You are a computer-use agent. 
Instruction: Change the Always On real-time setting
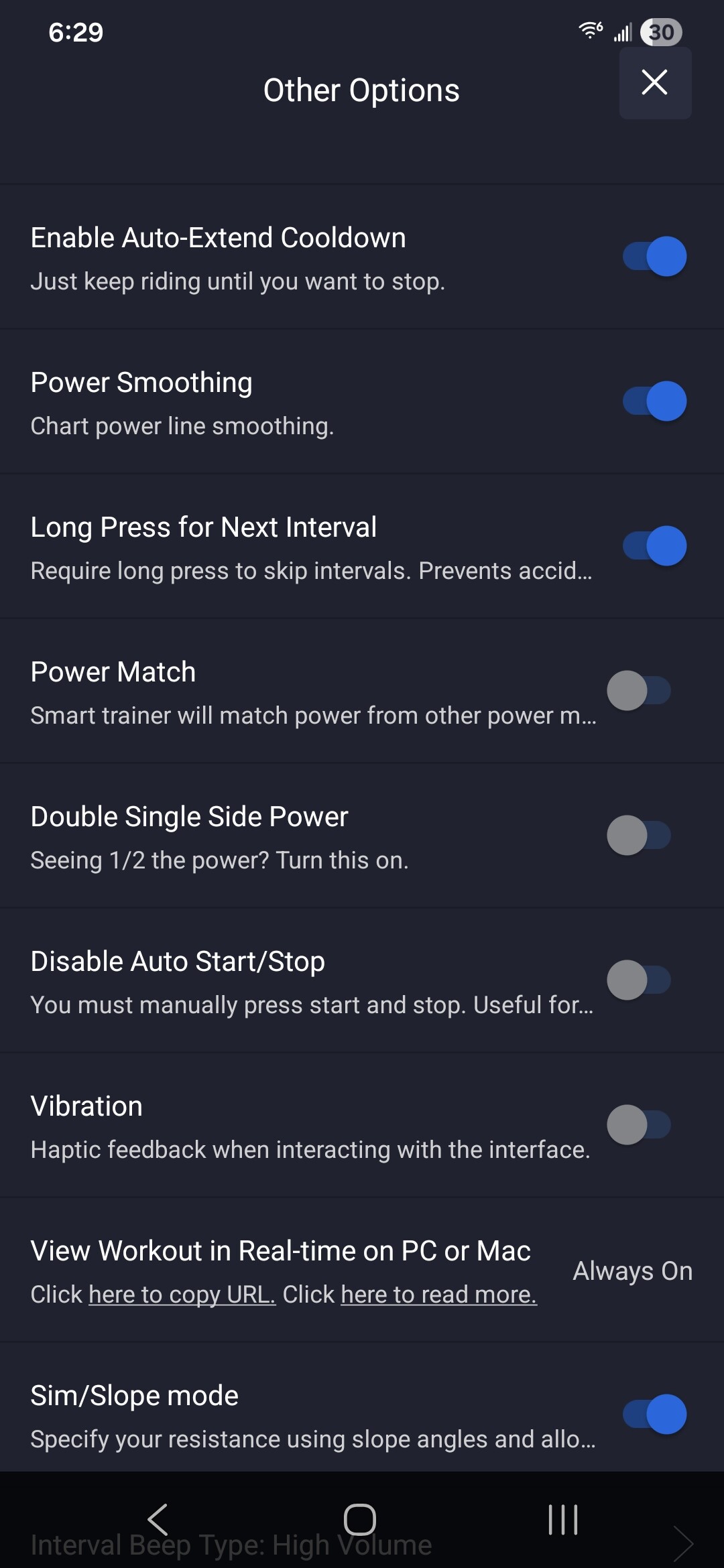tap(632, 1271)
